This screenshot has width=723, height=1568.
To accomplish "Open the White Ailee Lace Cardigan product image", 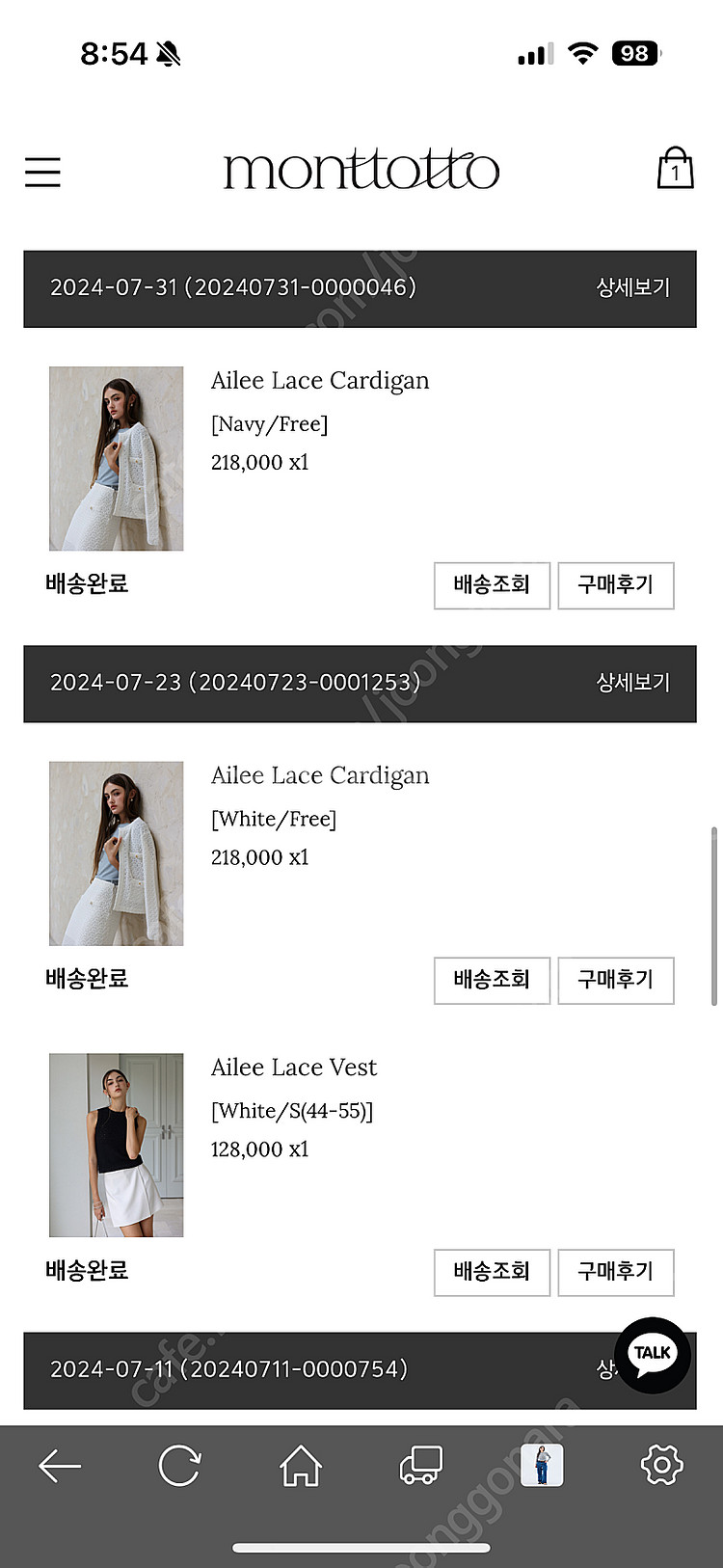I will 117,853.
